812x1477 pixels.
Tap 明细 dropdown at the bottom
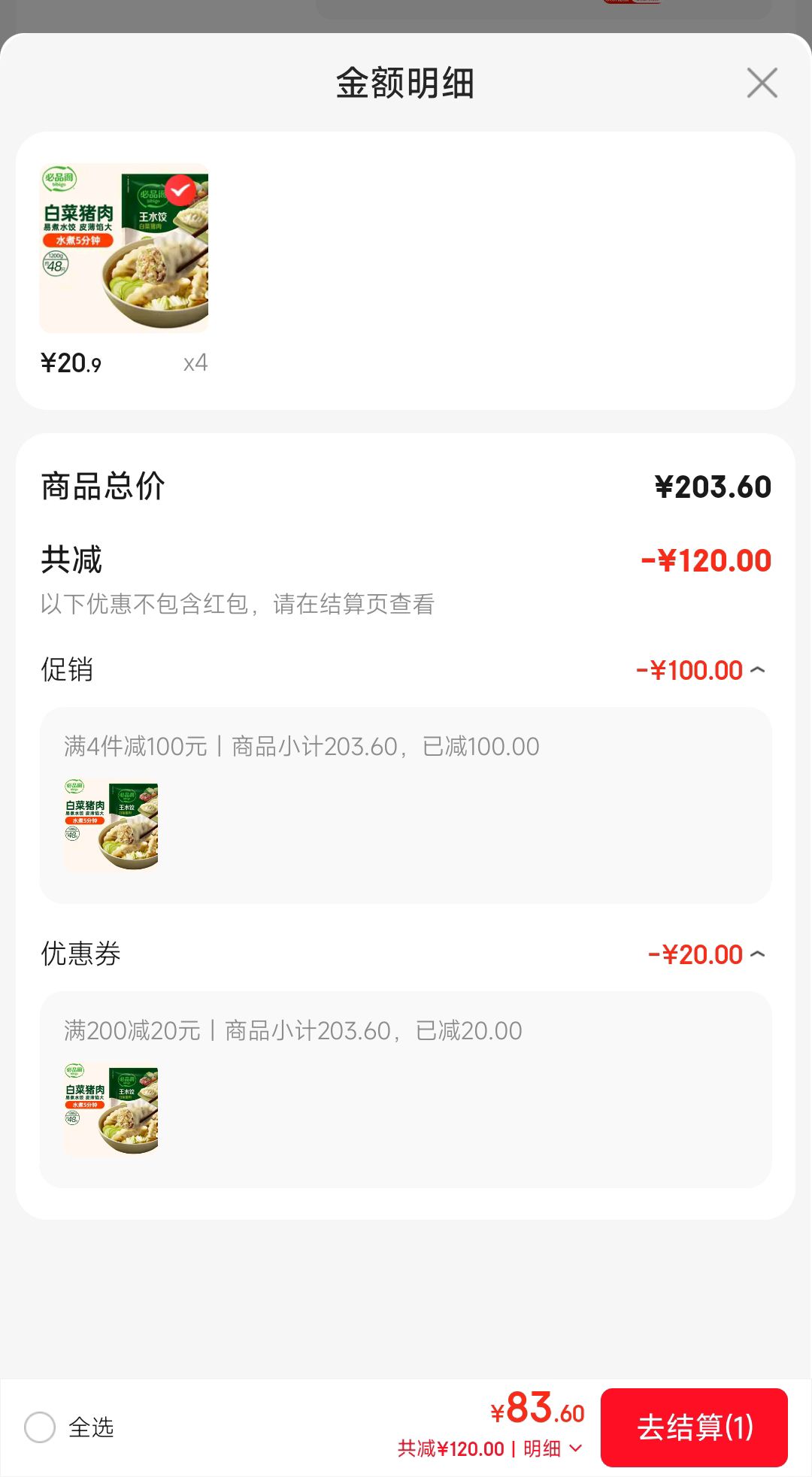click(x=553, y=1448)
